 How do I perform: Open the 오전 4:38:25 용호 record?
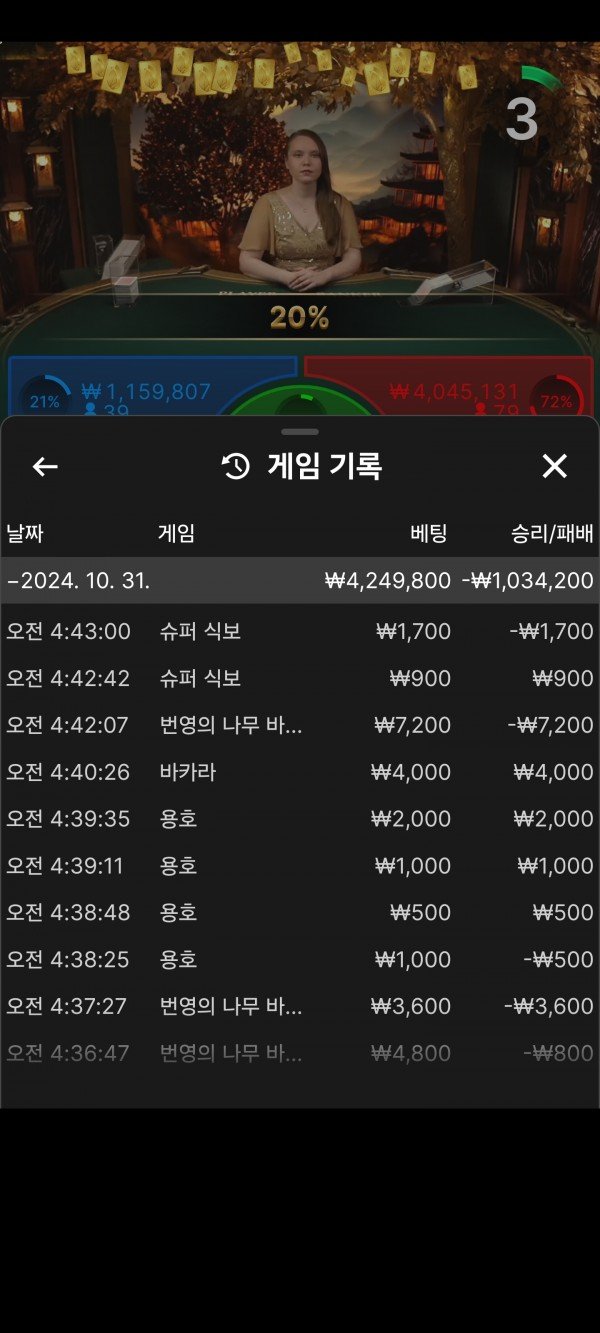[x=300, y=960]
